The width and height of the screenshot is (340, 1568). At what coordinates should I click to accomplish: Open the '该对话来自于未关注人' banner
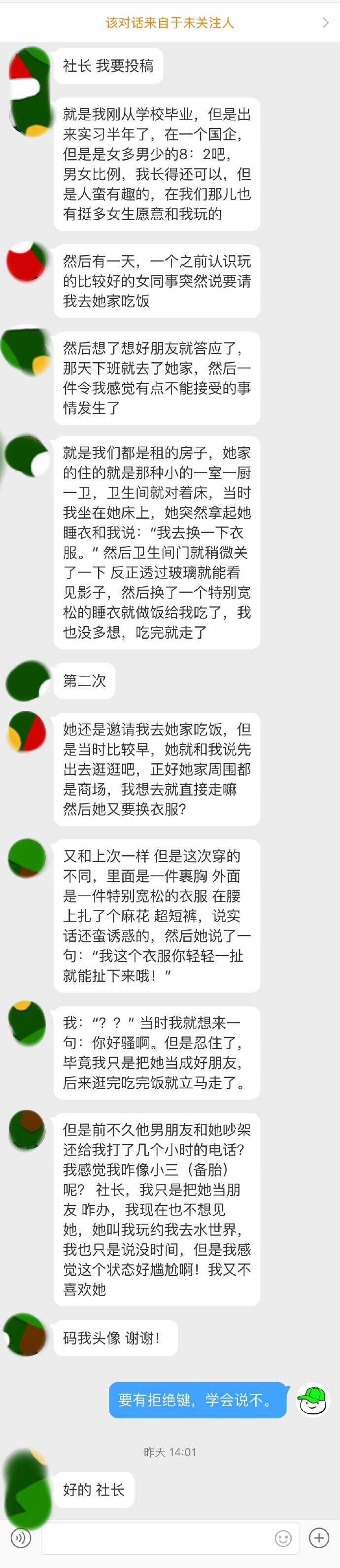click(x=170, y=23)
